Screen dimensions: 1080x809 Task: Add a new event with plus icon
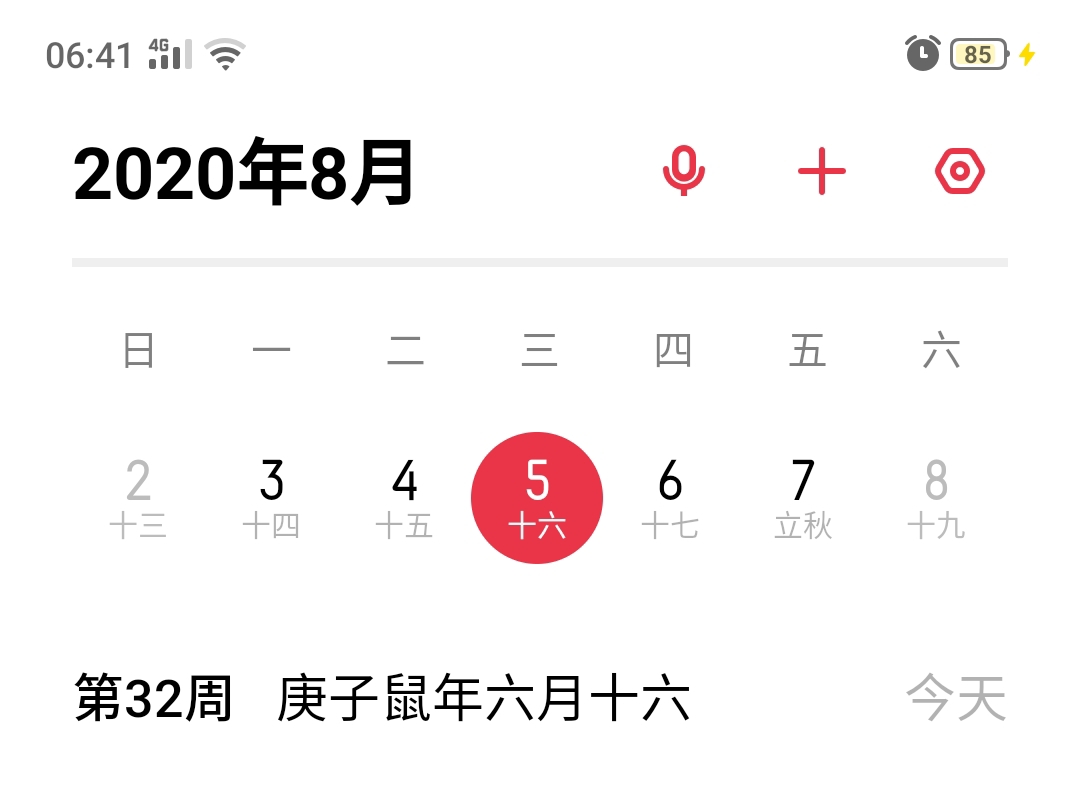822,172
